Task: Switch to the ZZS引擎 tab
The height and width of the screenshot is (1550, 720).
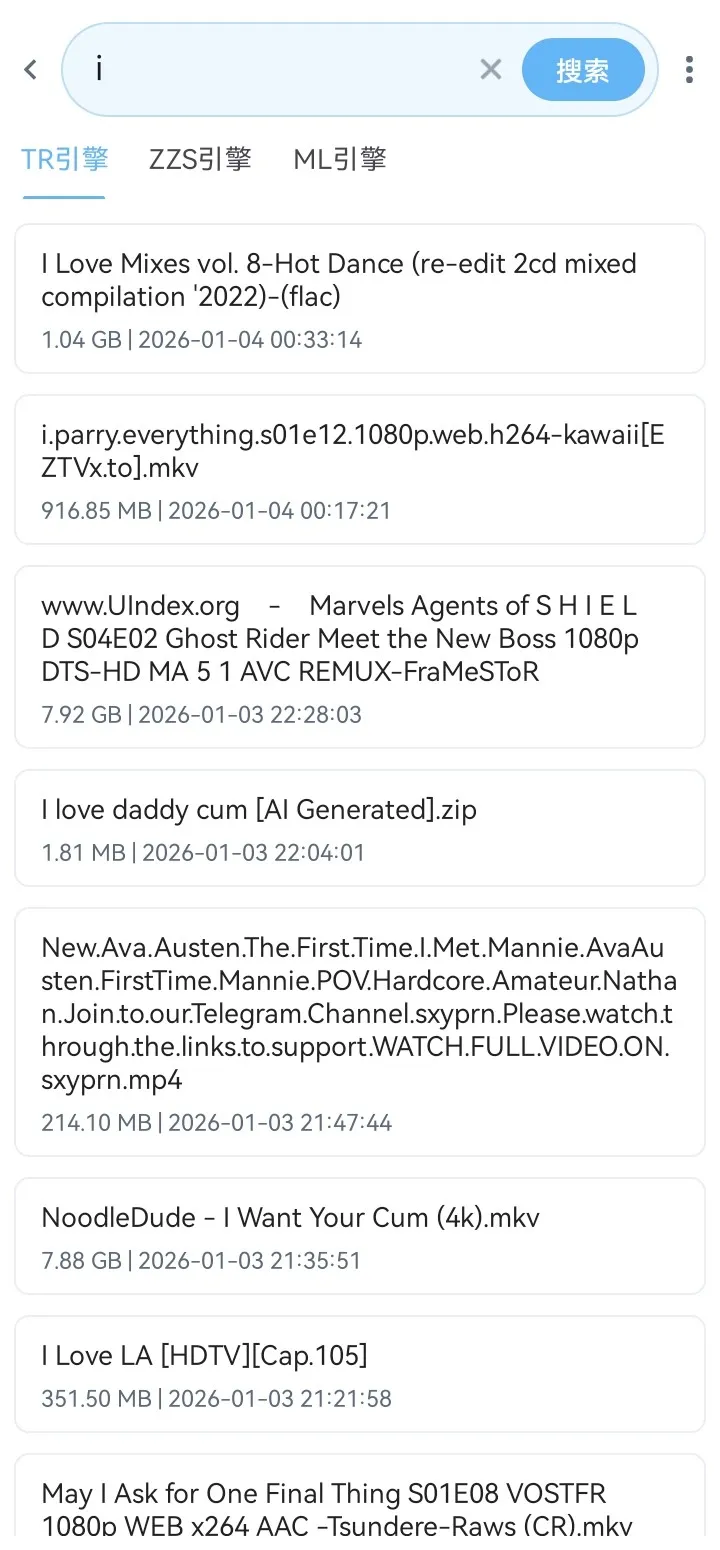Action: click(200, 159)
